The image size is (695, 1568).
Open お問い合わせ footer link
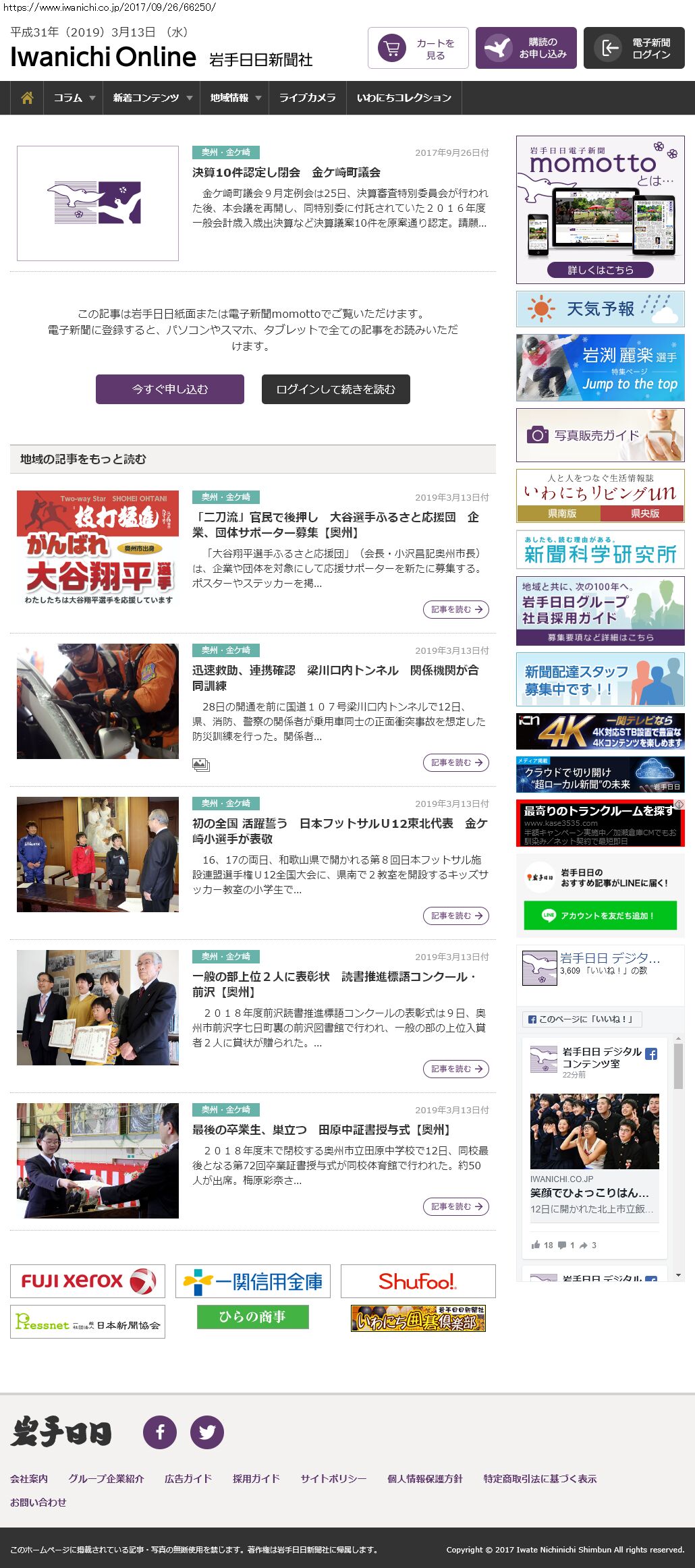tap(38, 1502)
